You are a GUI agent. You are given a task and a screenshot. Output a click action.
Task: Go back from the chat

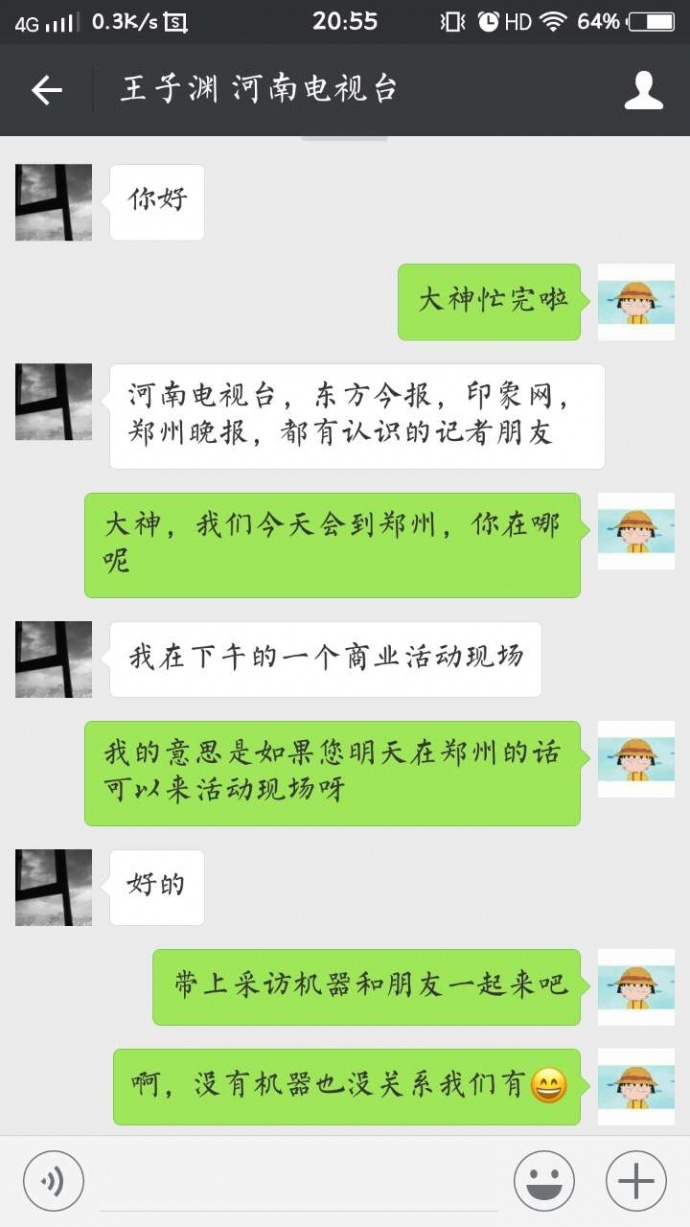coord(46,91)
